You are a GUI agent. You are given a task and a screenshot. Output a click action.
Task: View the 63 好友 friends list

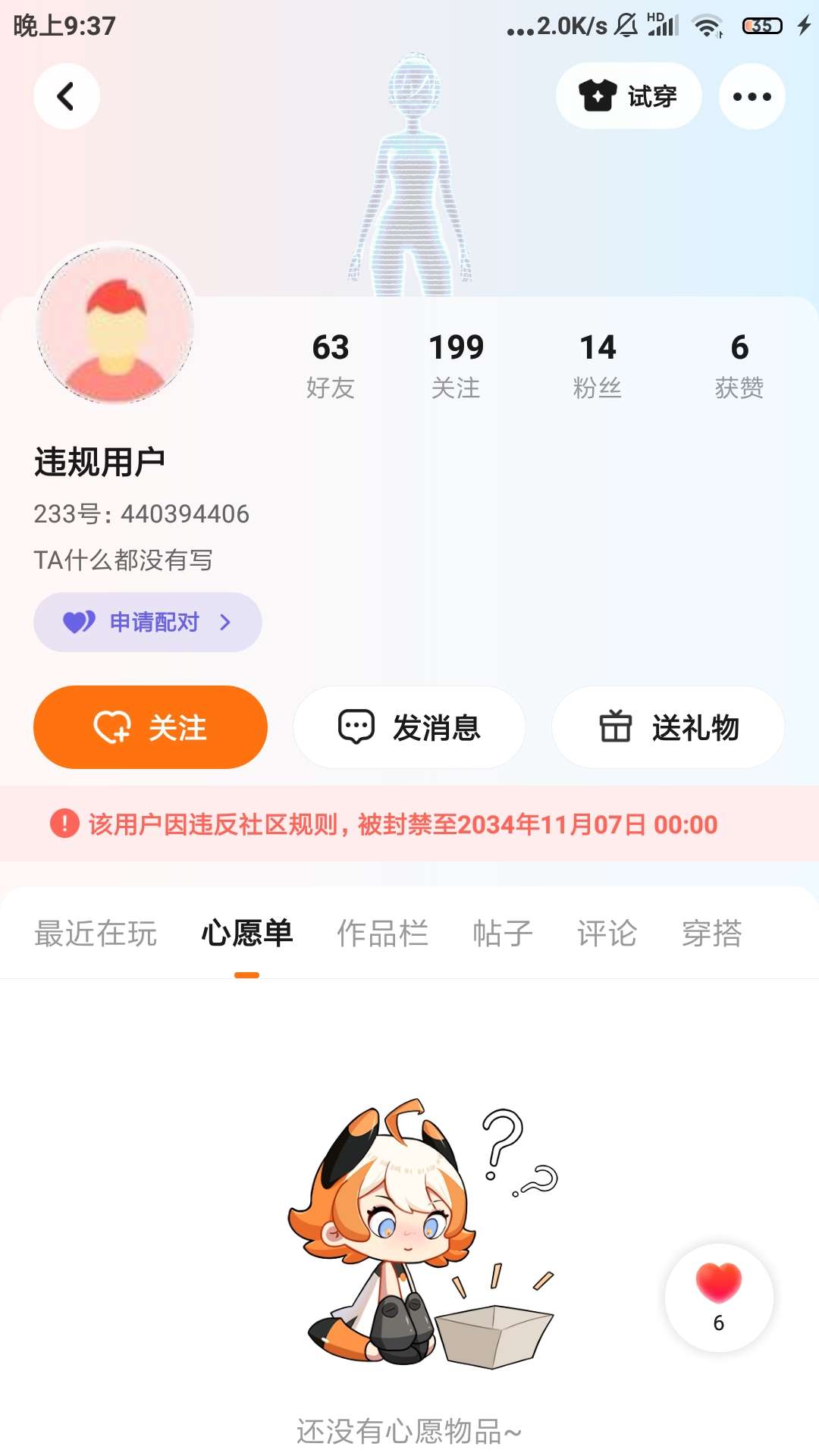331,365
